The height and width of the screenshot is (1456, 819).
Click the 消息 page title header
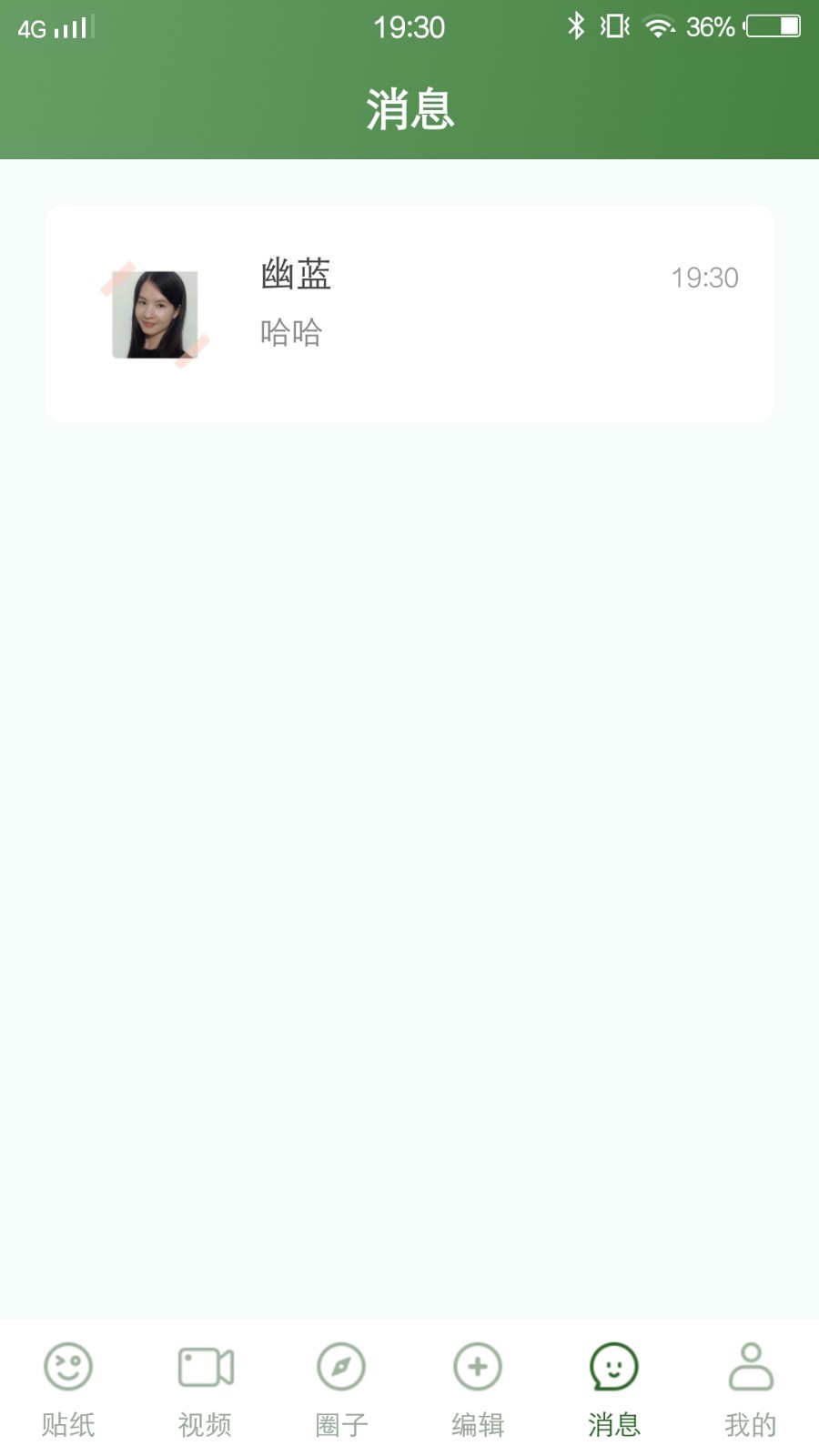tap(409, 109)
